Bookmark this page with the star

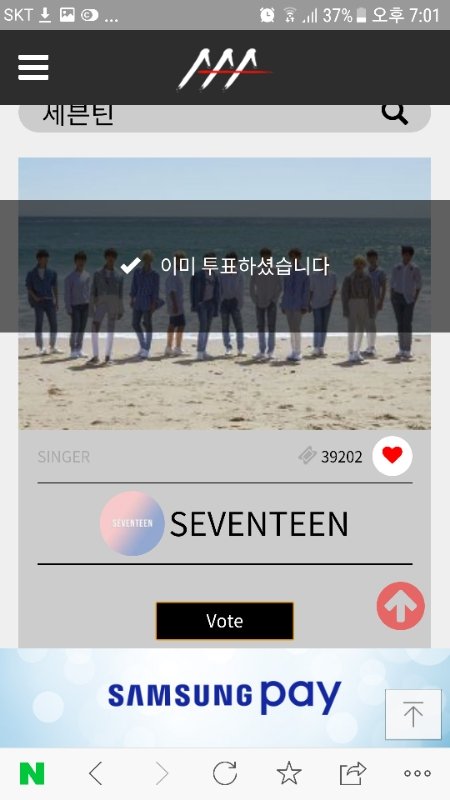pyautogui.click(x=289, y=773)
